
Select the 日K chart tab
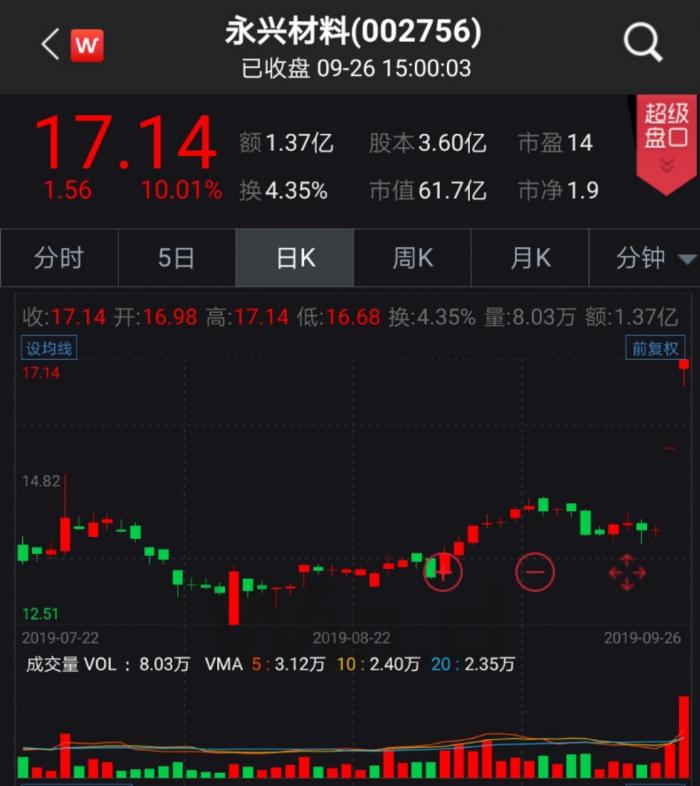pyautogui.click(x=295, y=258)
